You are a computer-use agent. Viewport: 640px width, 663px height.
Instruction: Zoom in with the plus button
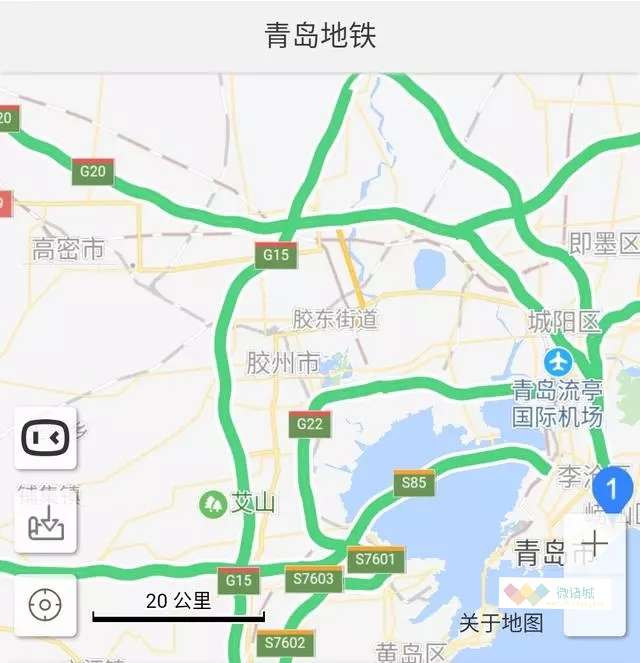pyautogui.click(x=595, y=544)
